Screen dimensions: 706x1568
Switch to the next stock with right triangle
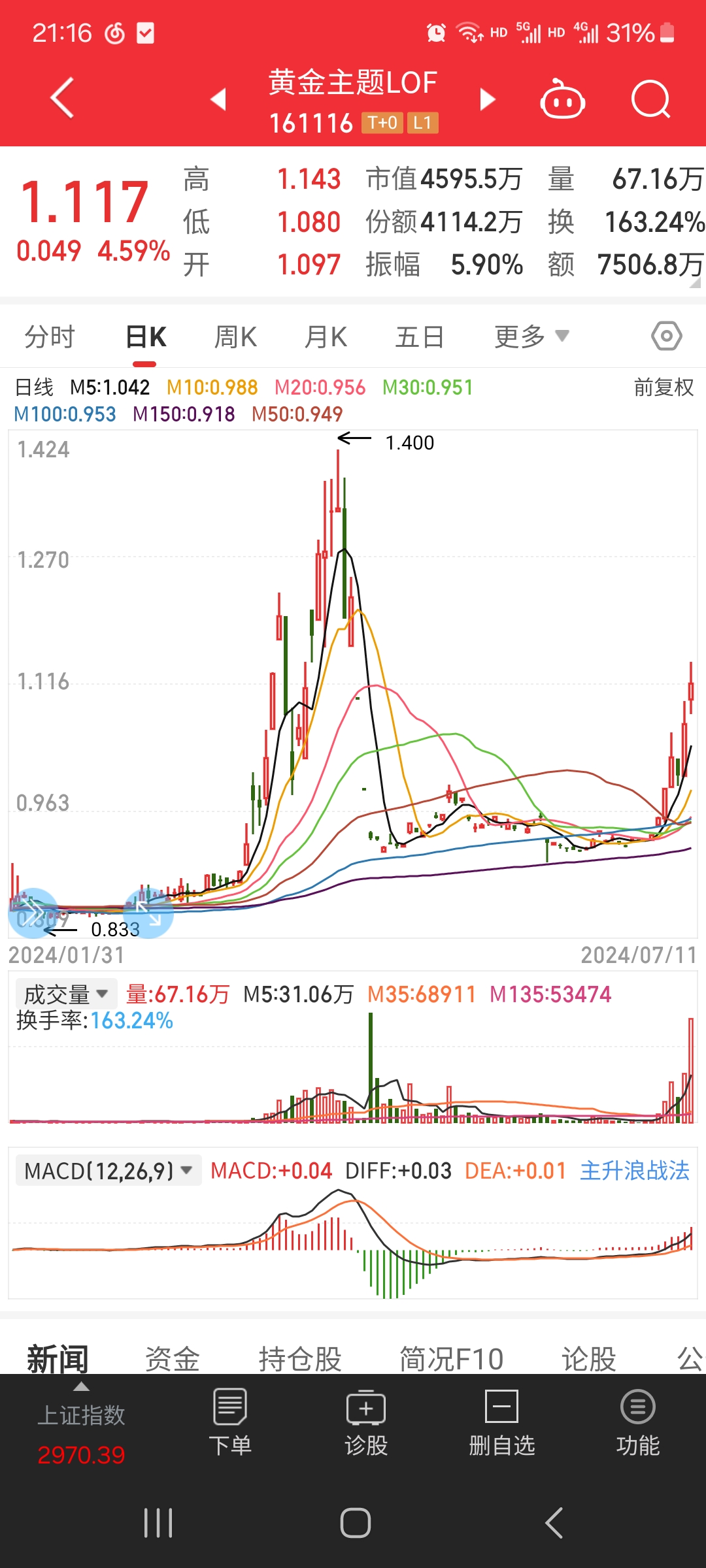click(x=487, y=99)
